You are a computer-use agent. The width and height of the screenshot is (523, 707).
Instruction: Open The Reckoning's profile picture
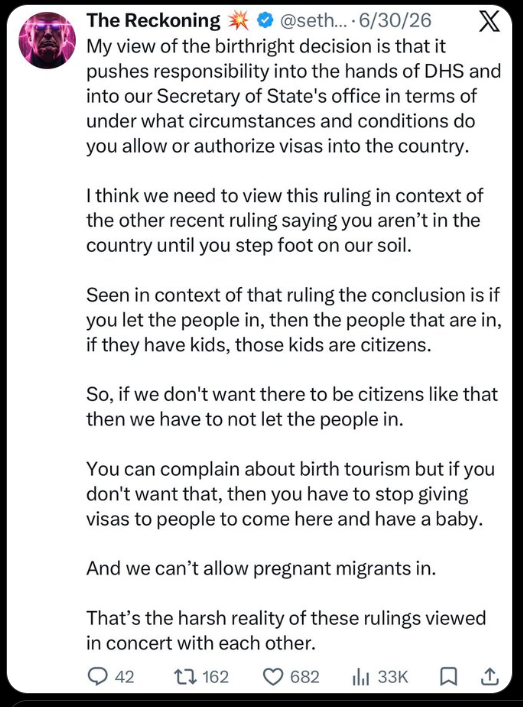click(x=47, y=40)
